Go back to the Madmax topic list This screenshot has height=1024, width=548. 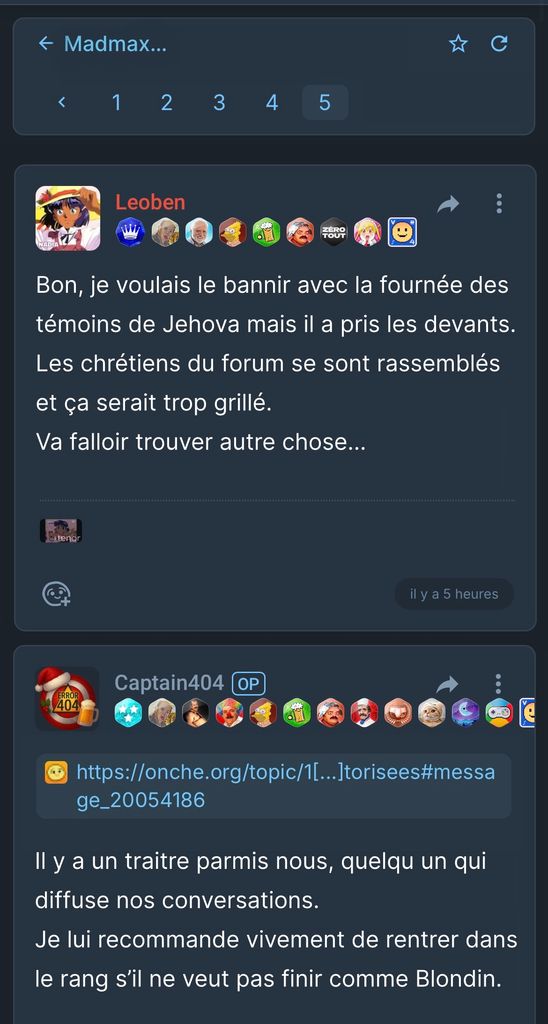point(102,44)
